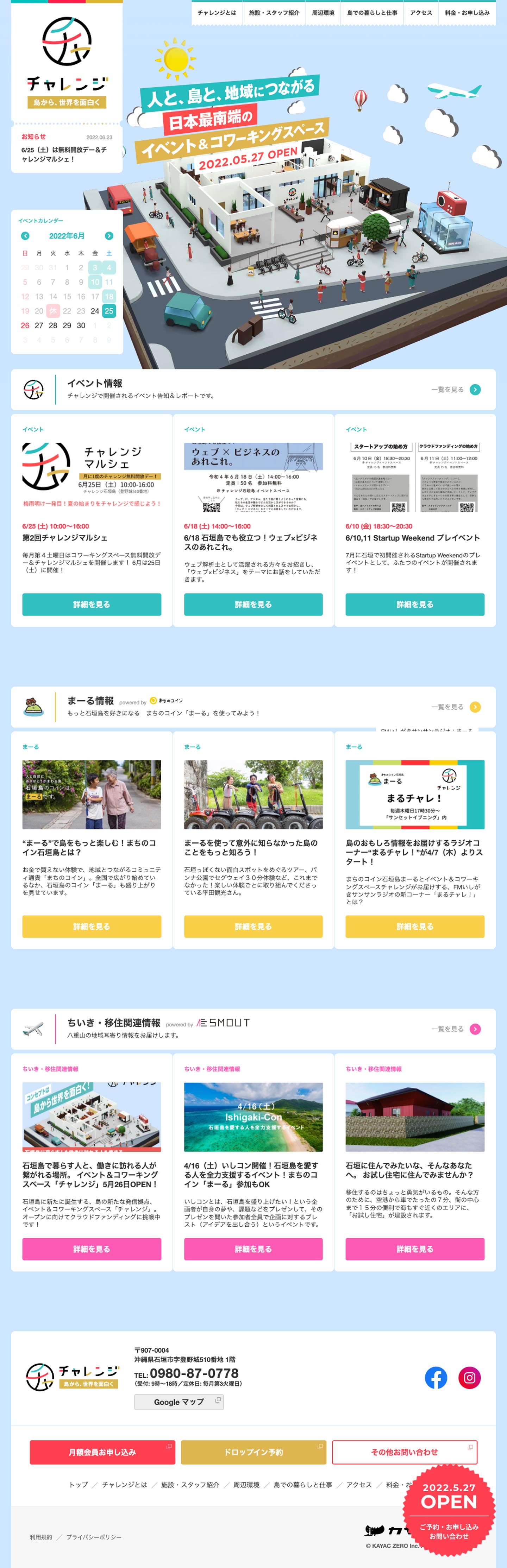View the full まーる情報 list

pyautogui.click(x=455, y=707)
